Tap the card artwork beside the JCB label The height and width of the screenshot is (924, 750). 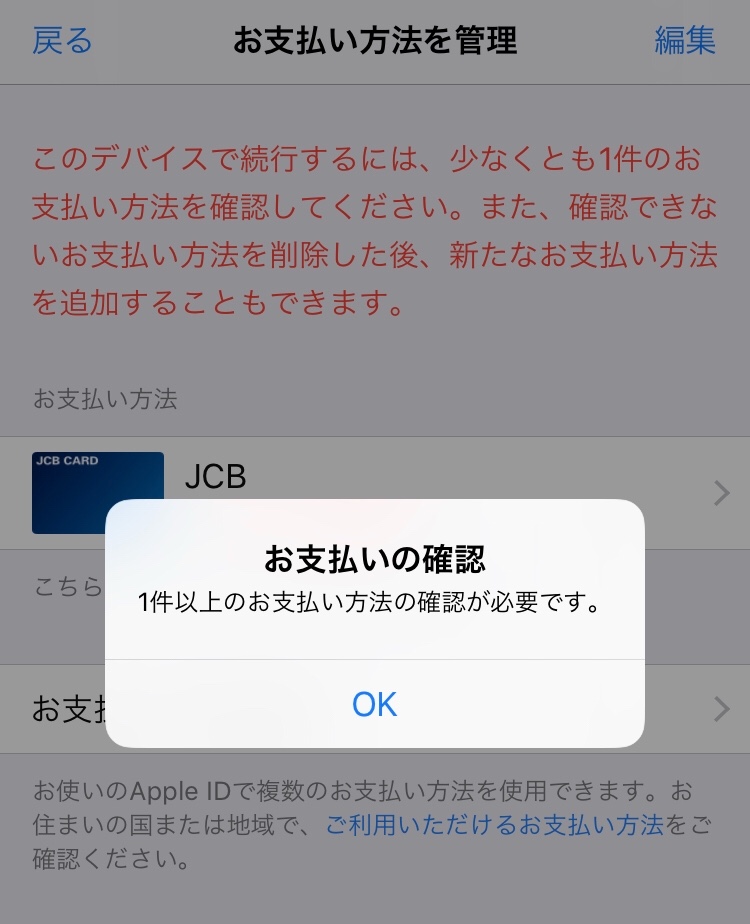(96, 490)
